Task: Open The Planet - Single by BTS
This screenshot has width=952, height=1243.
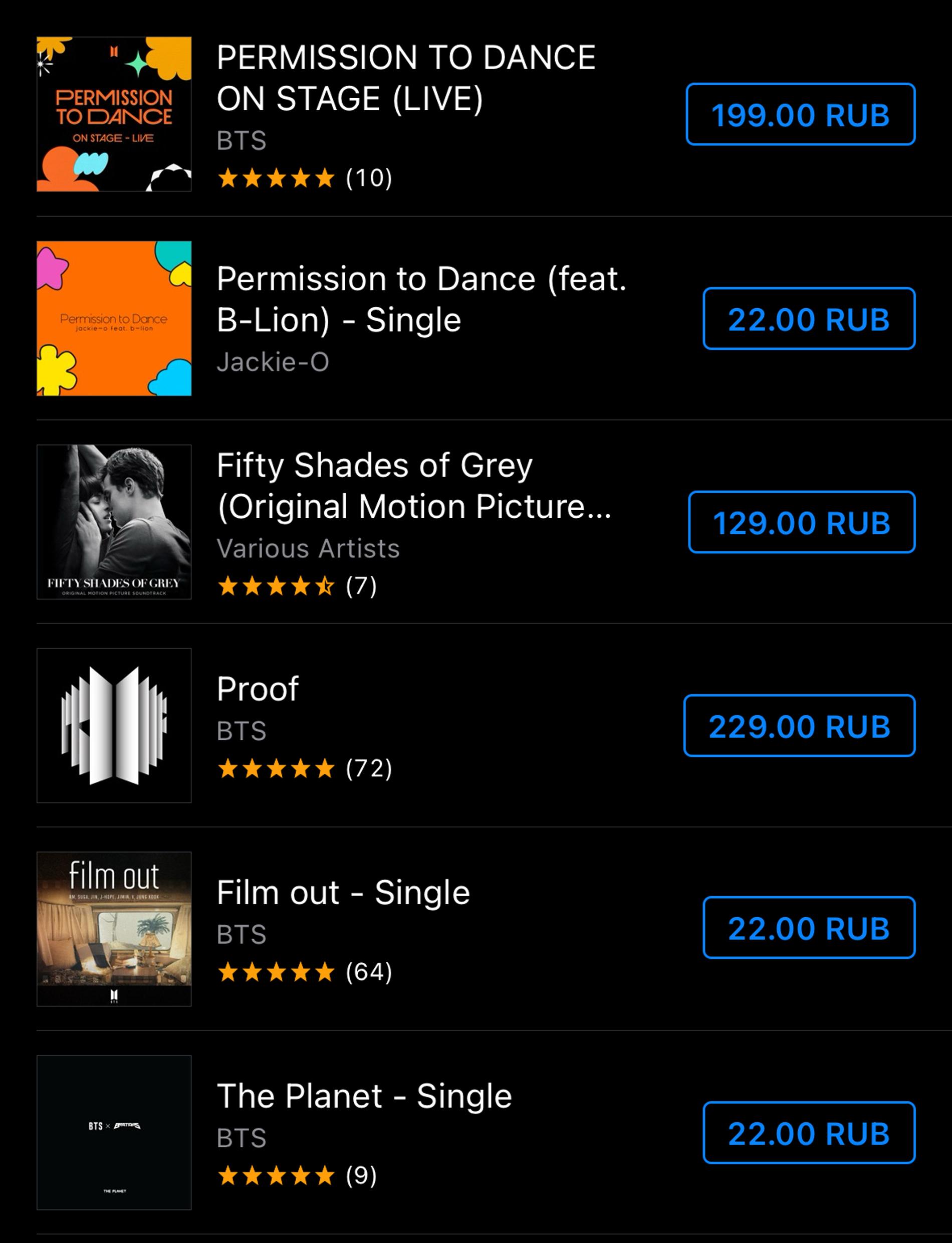Action: [x=364, y=1096]
